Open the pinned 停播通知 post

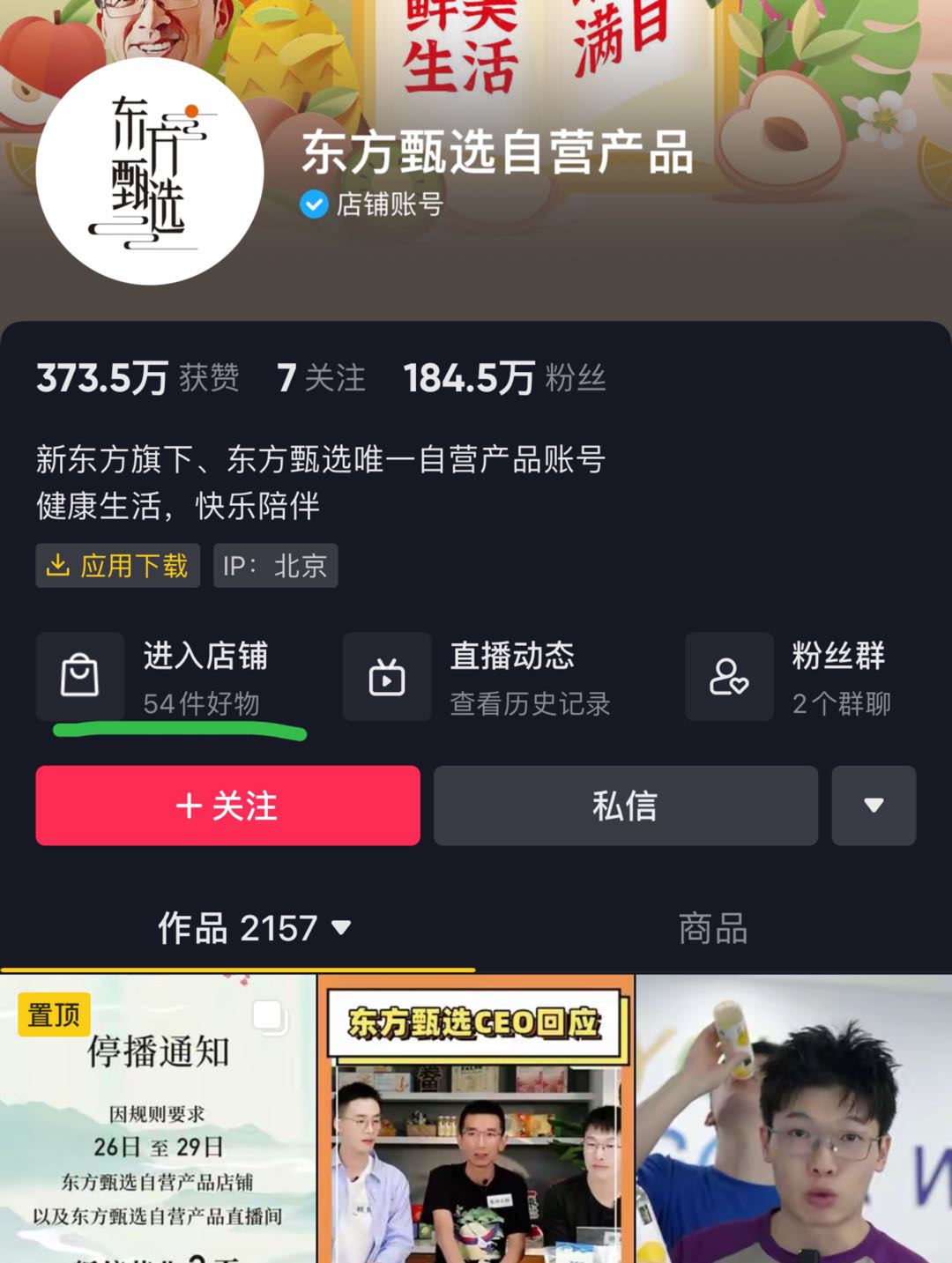158,1119
